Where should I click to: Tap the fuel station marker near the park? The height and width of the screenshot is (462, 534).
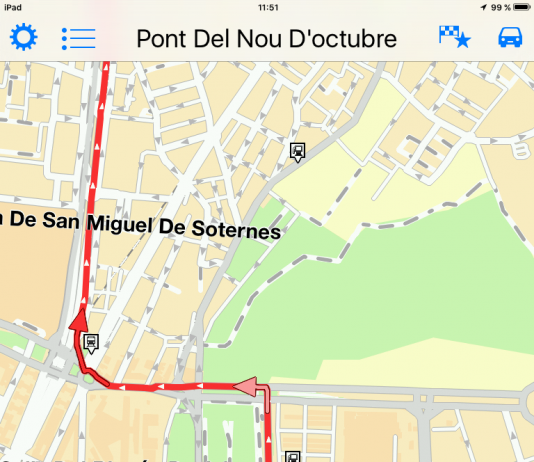[x=298, y=152]
